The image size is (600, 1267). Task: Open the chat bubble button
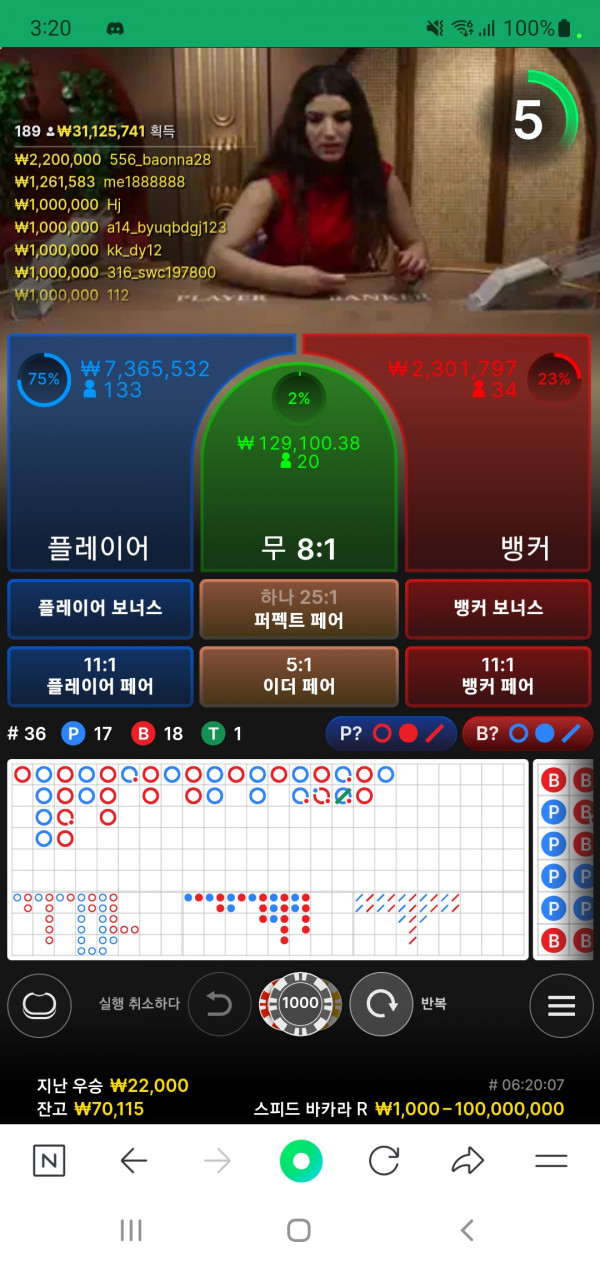(x=39, y=1004)
